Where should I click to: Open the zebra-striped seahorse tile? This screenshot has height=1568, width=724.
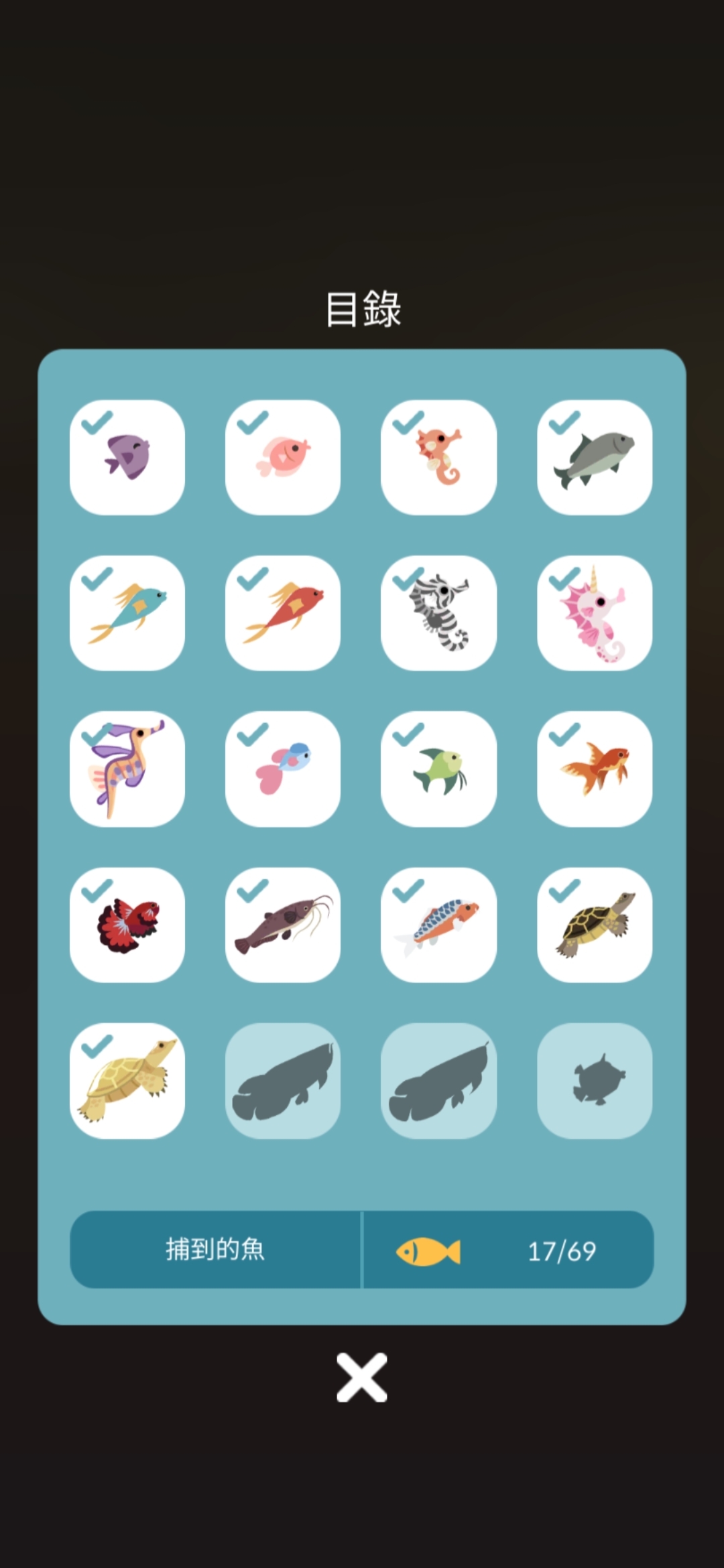pos(438,613)
